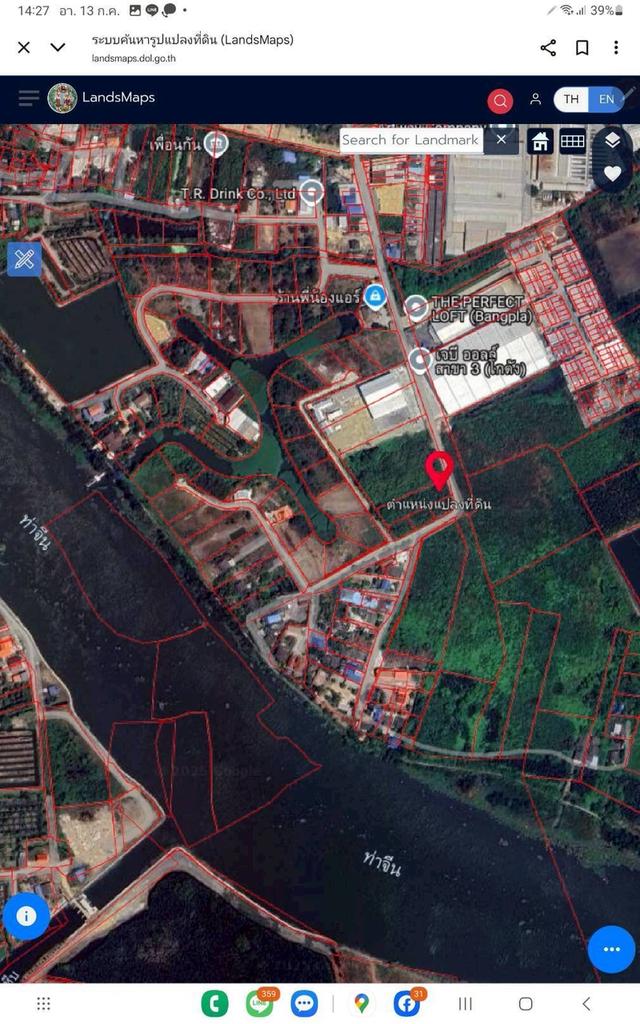
Task: Tap the red search button
Action: coord(500,100)
